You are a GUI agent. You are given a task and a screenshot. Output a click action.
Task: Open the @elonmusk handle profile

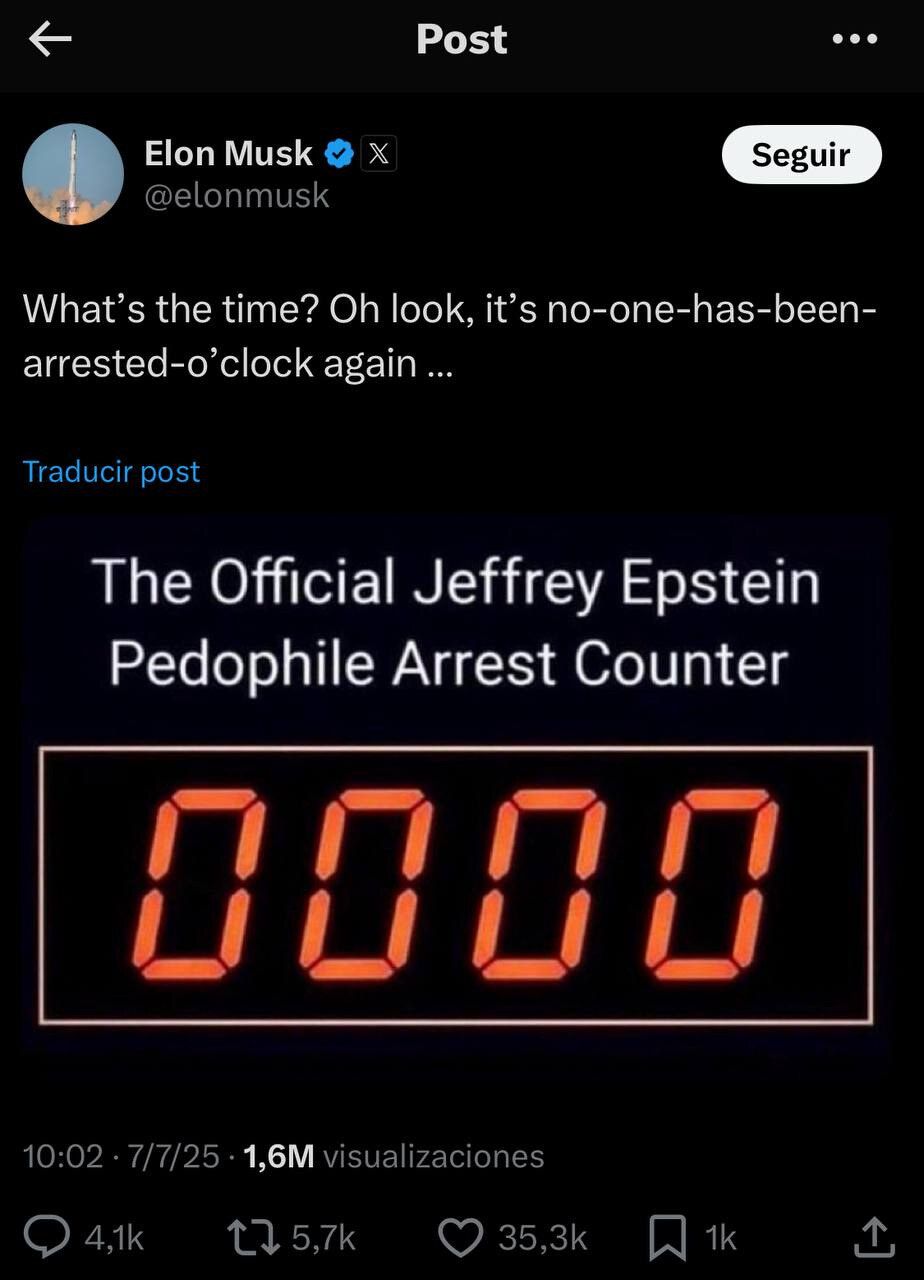pyautogui.click(x=237, y=196)
